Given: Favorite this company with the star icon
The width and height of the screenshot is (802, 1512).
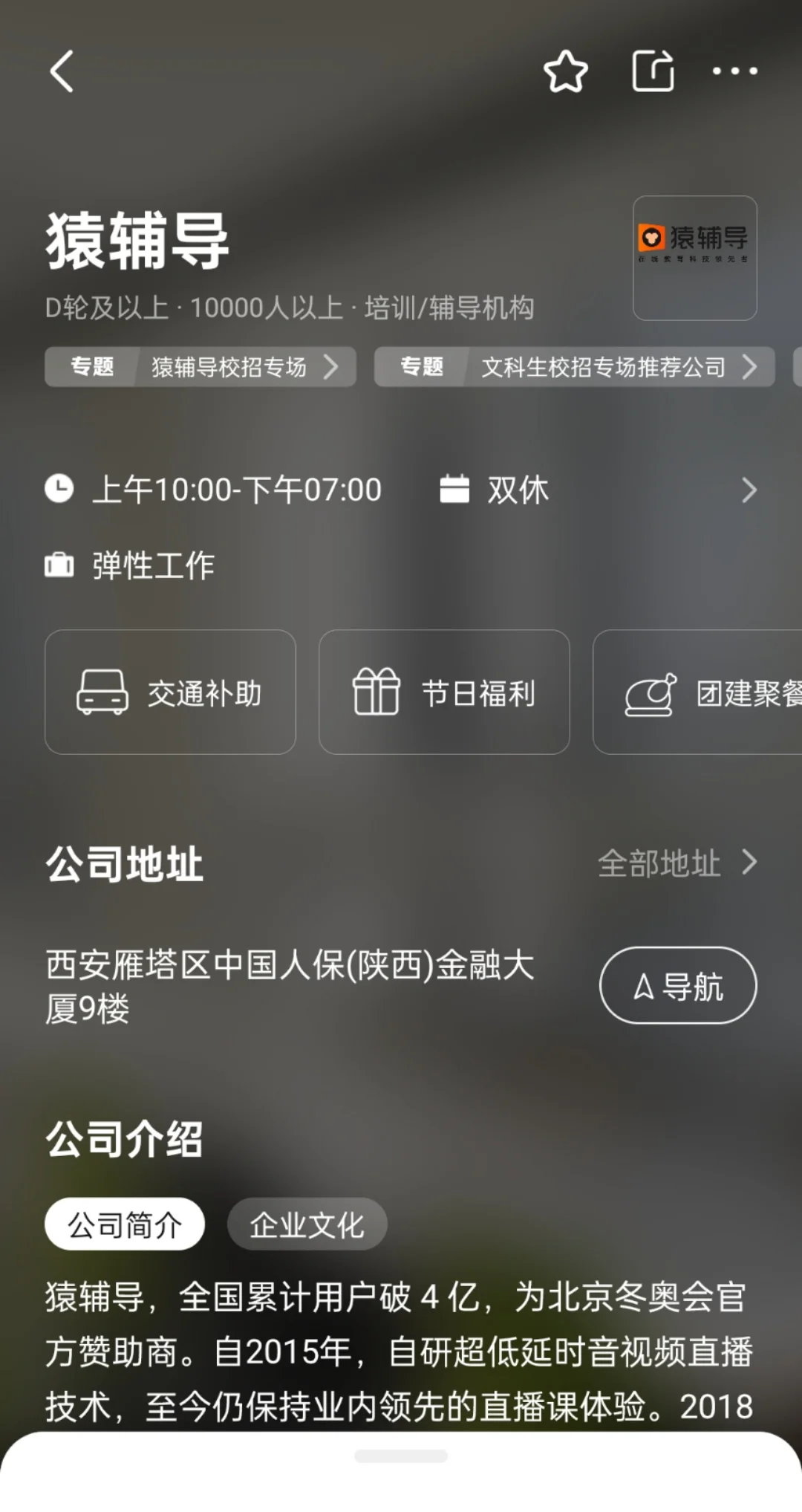Looking at the screenshot, I should [x=566, y=71].
